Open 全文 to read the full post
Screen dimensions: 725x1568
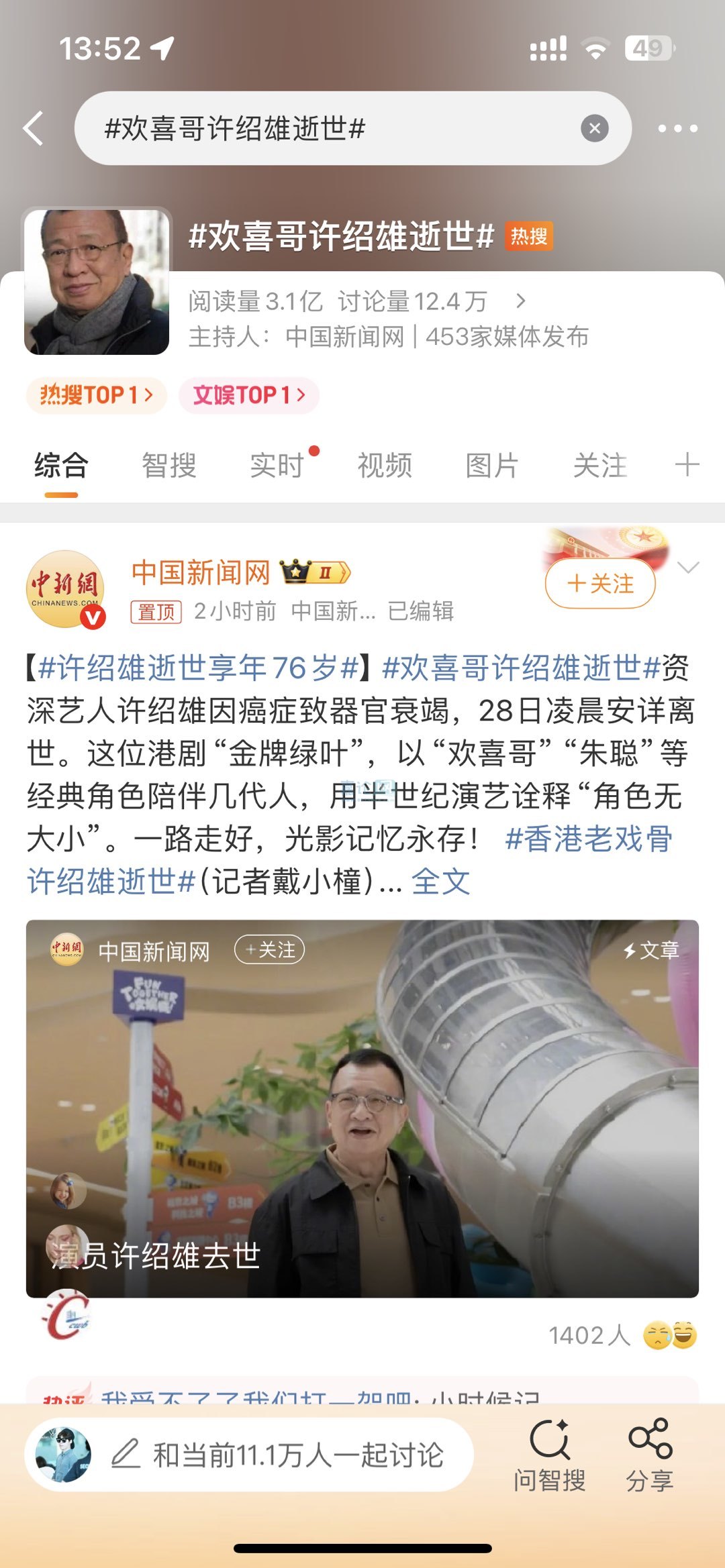click(x=440, y=881)
